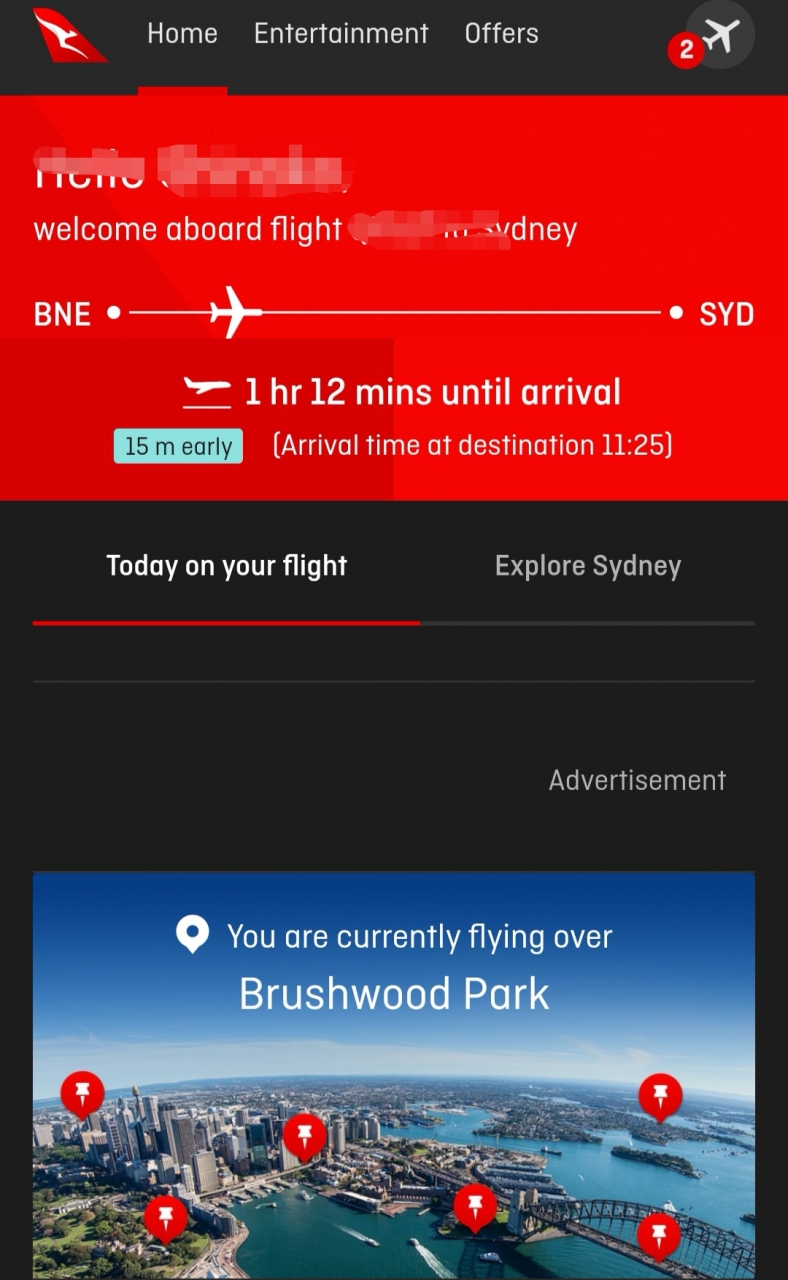Select the Today on your flight tab
Screen dimensions: 788x1280
[227, 566]
